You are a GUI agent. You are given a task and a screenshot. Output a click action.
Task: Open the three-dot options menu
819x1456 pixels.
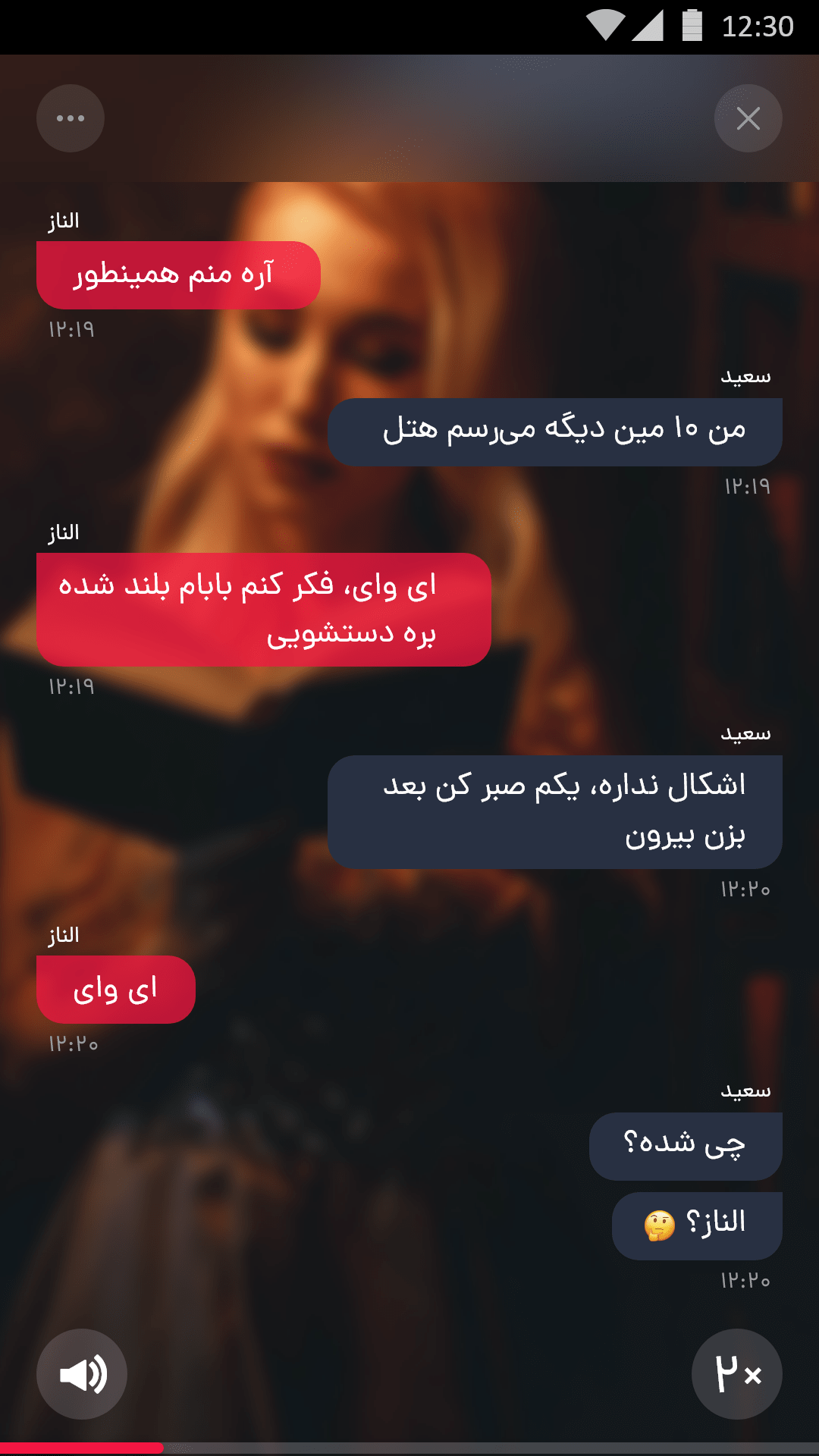71,118
